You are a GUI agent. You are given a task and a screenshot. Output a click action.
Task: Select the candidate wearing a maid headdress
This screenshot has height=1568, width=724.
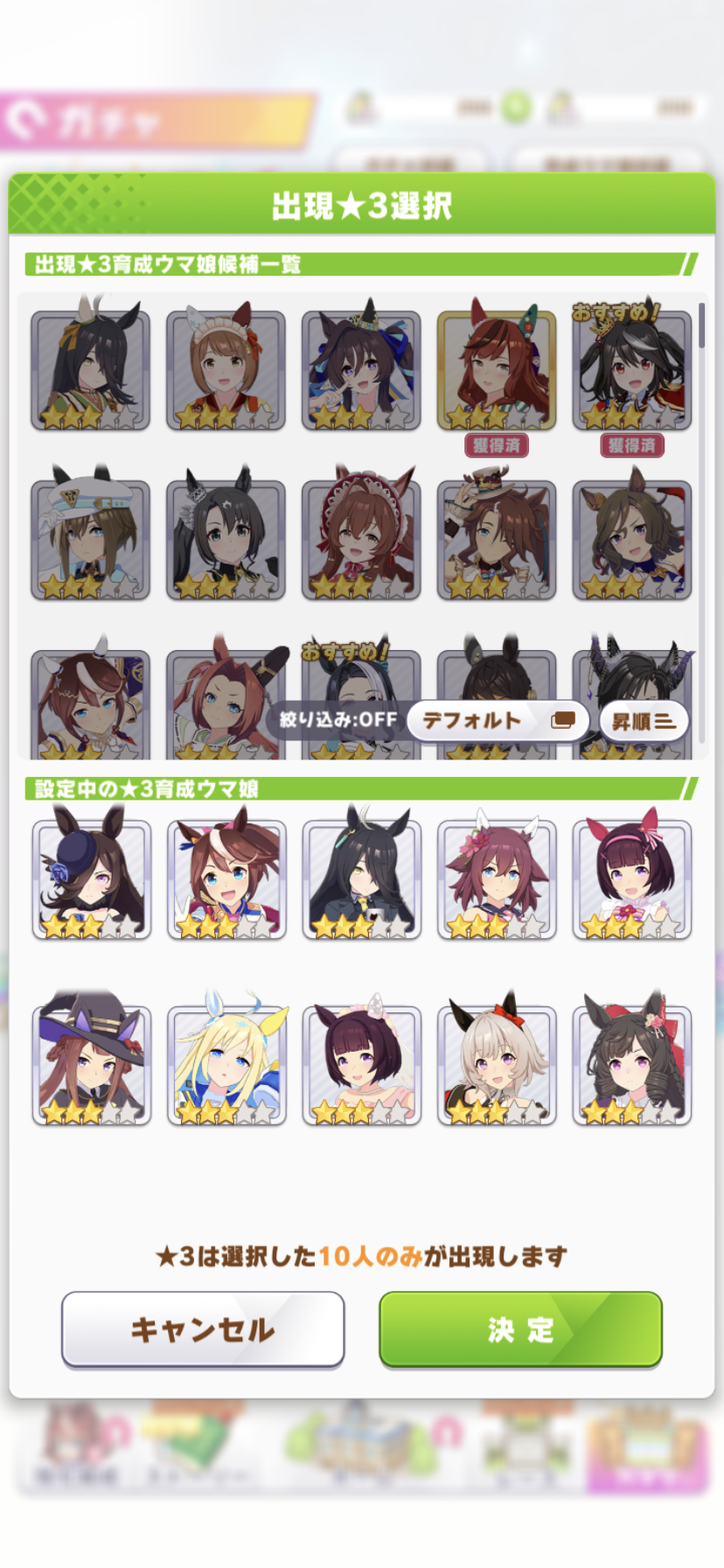[x=226, y=369]
